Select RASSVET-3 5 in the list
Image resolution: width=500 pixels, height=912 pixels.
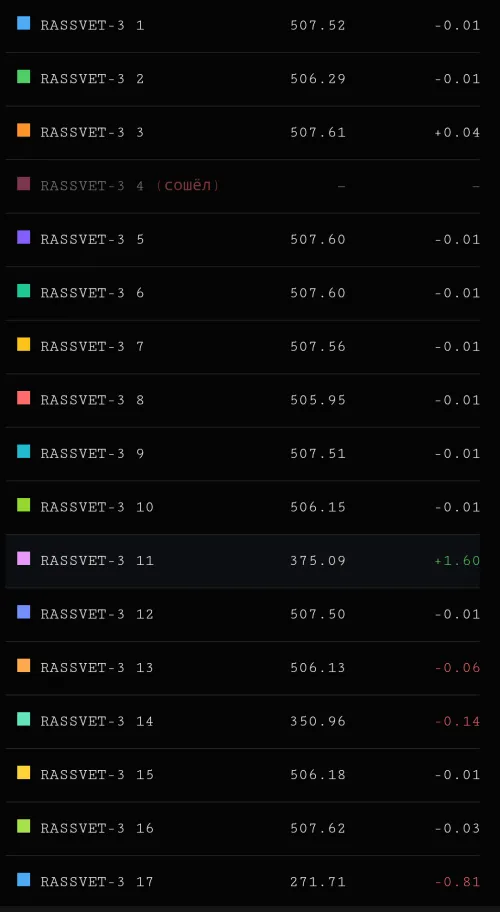pyautogui.click(x=242, y=240)
